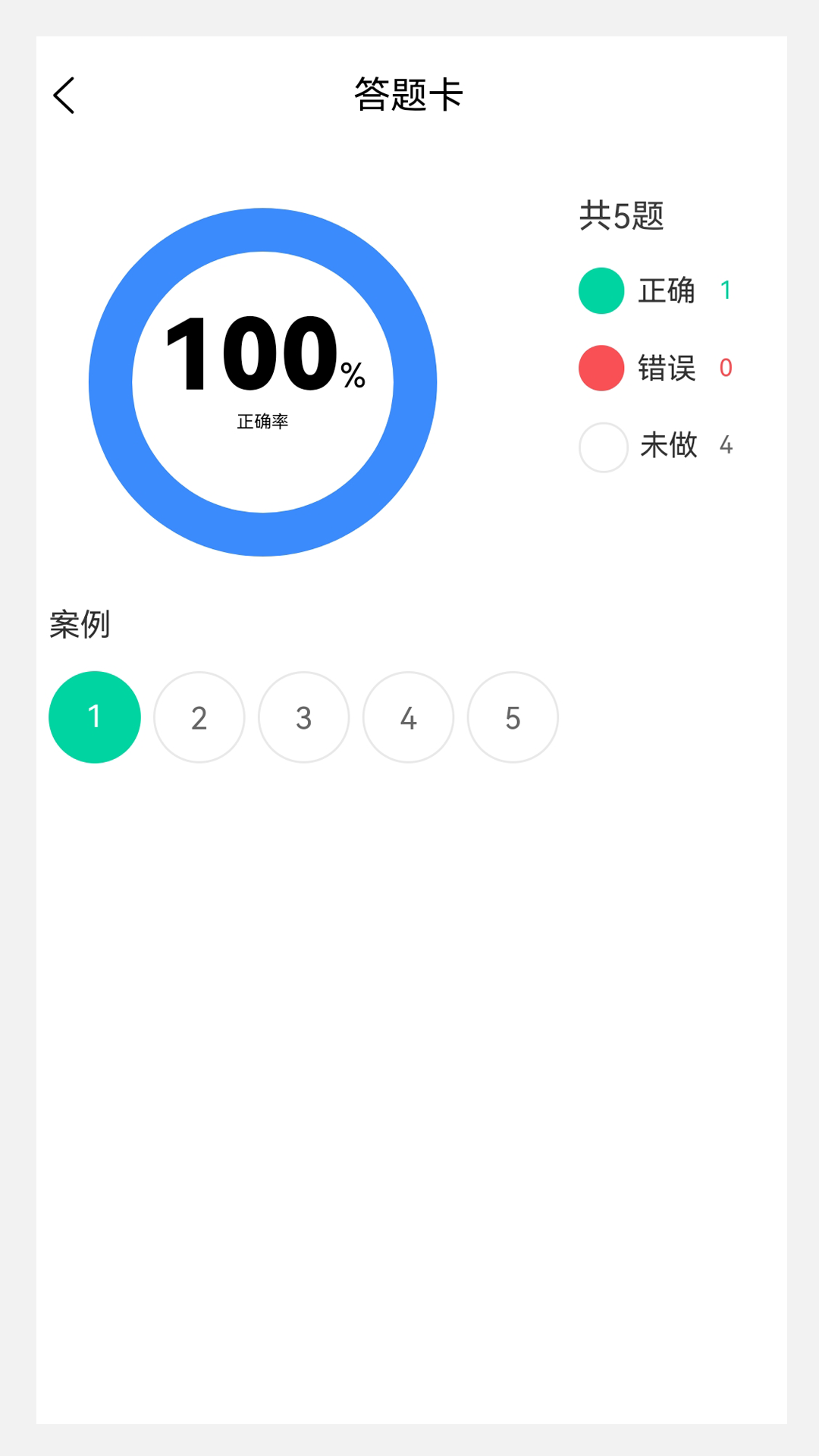The width and height of the screenshot is (819, 1456).
Task: Select the 正确 count showing 1
Action: (726, 290)
